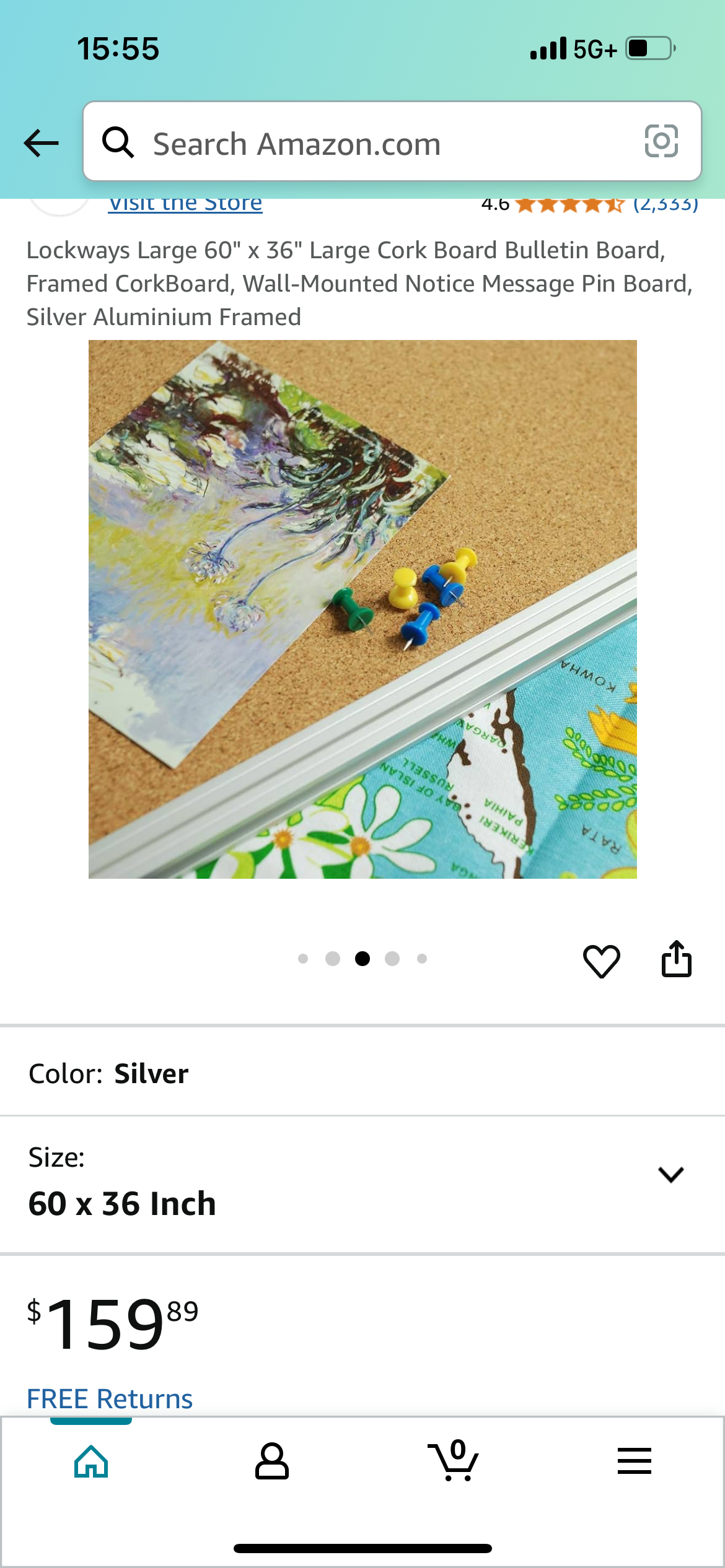
Task: Add item to wish list heart
Action: coord(601,960)
